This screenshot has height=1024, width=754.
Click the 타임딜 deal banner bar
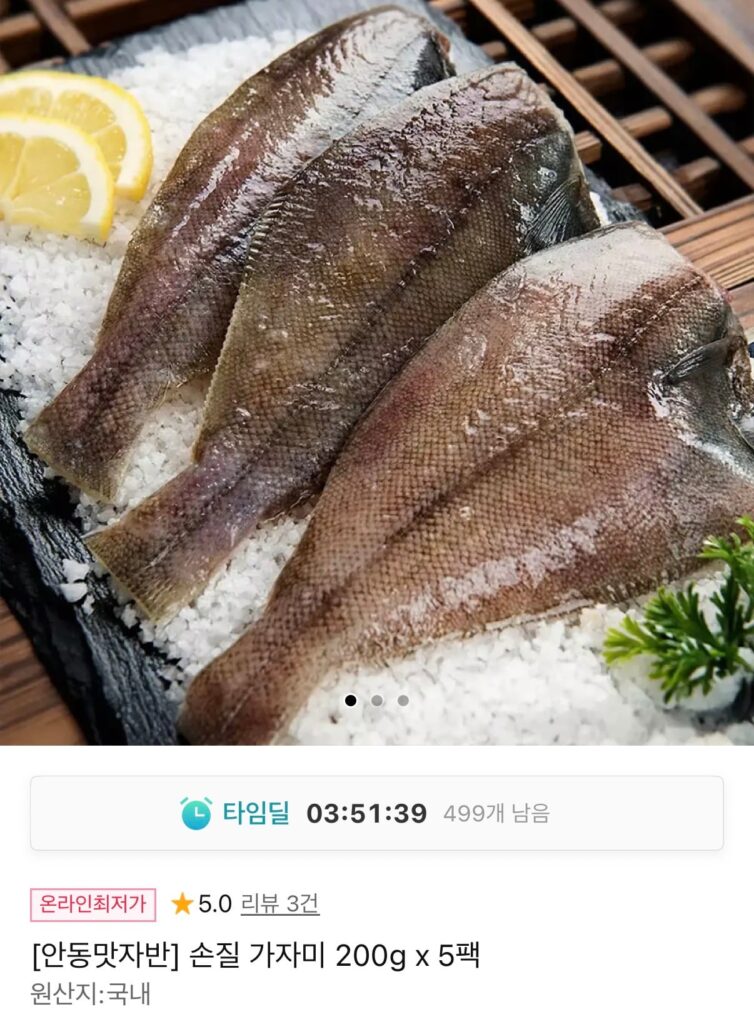(377, 814)
